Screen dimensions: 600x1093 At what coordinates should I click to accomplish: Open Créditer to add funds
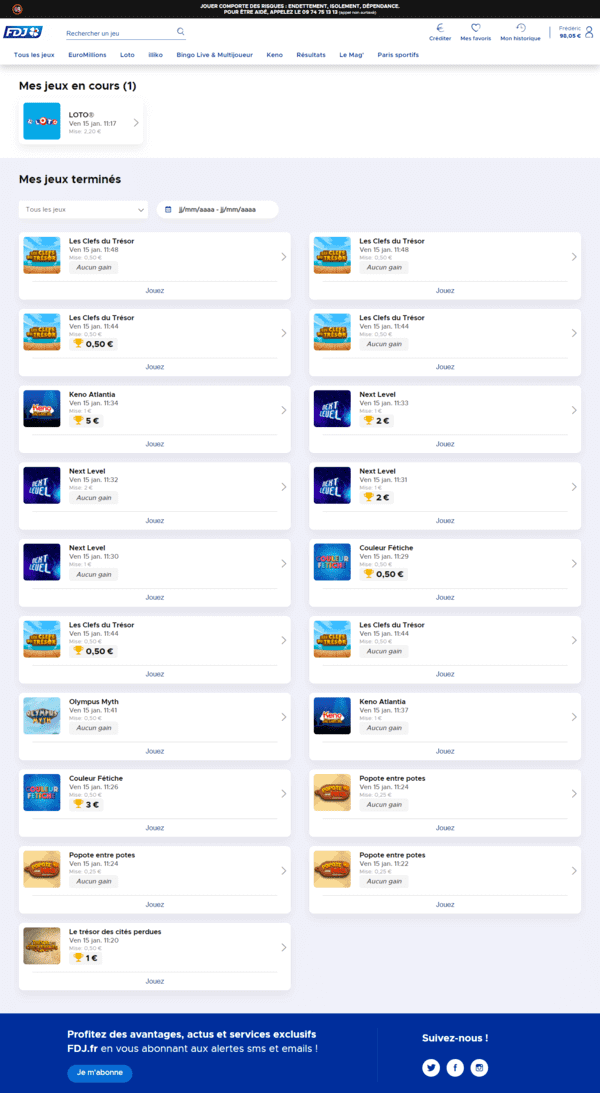[440, 32]
